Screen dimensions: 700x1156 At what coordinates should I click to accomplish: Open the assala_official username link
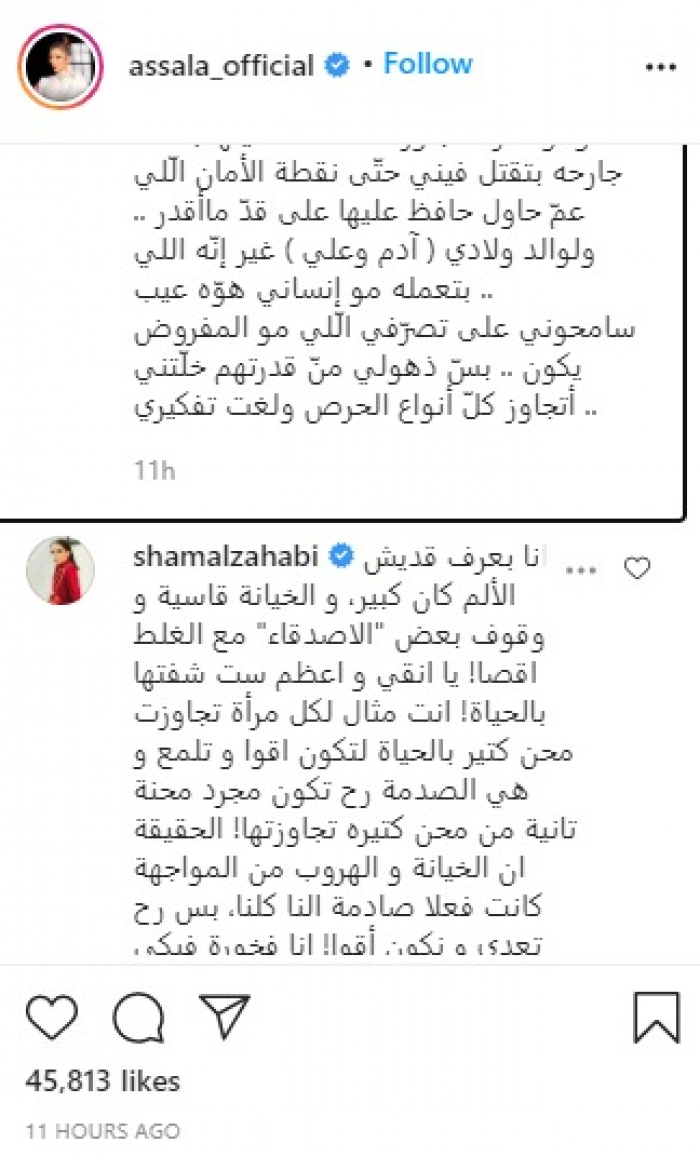[x=221, y=66]
